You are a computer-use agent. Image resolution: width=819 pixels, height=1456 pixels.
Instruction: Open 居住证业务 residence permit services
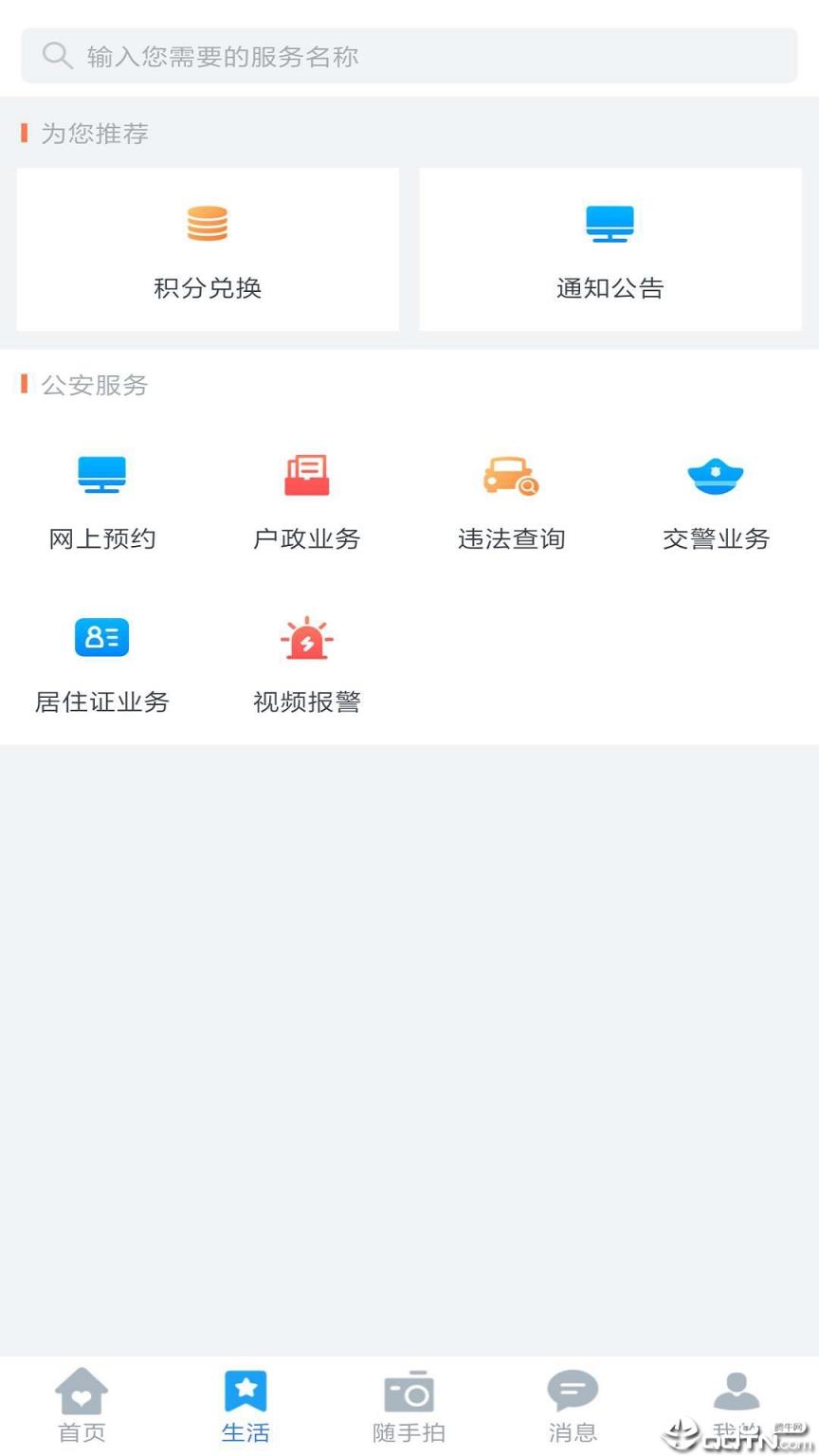point(101,661)
